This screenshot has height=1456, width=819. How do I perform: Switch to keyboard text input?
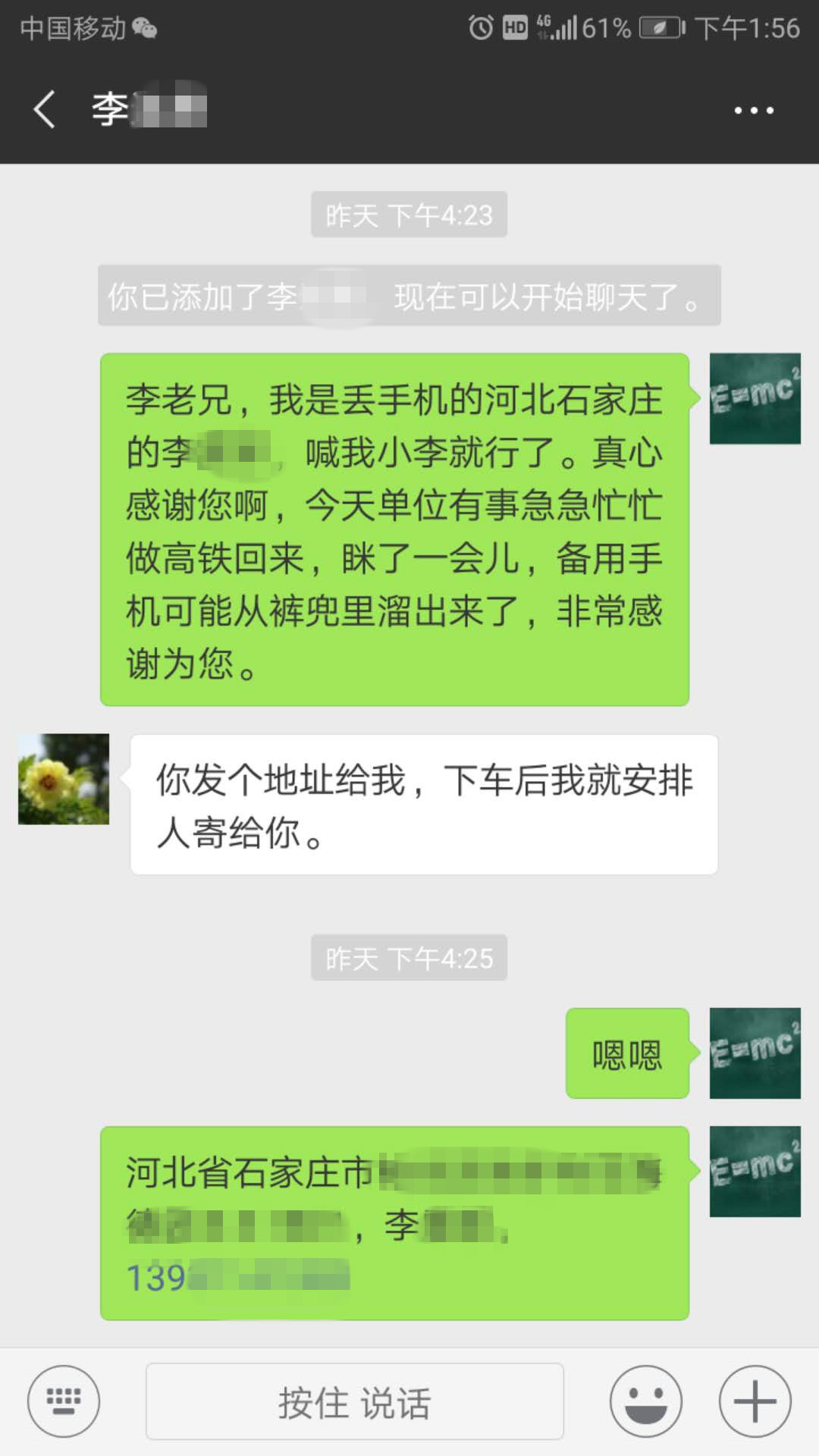[64, 1402]
